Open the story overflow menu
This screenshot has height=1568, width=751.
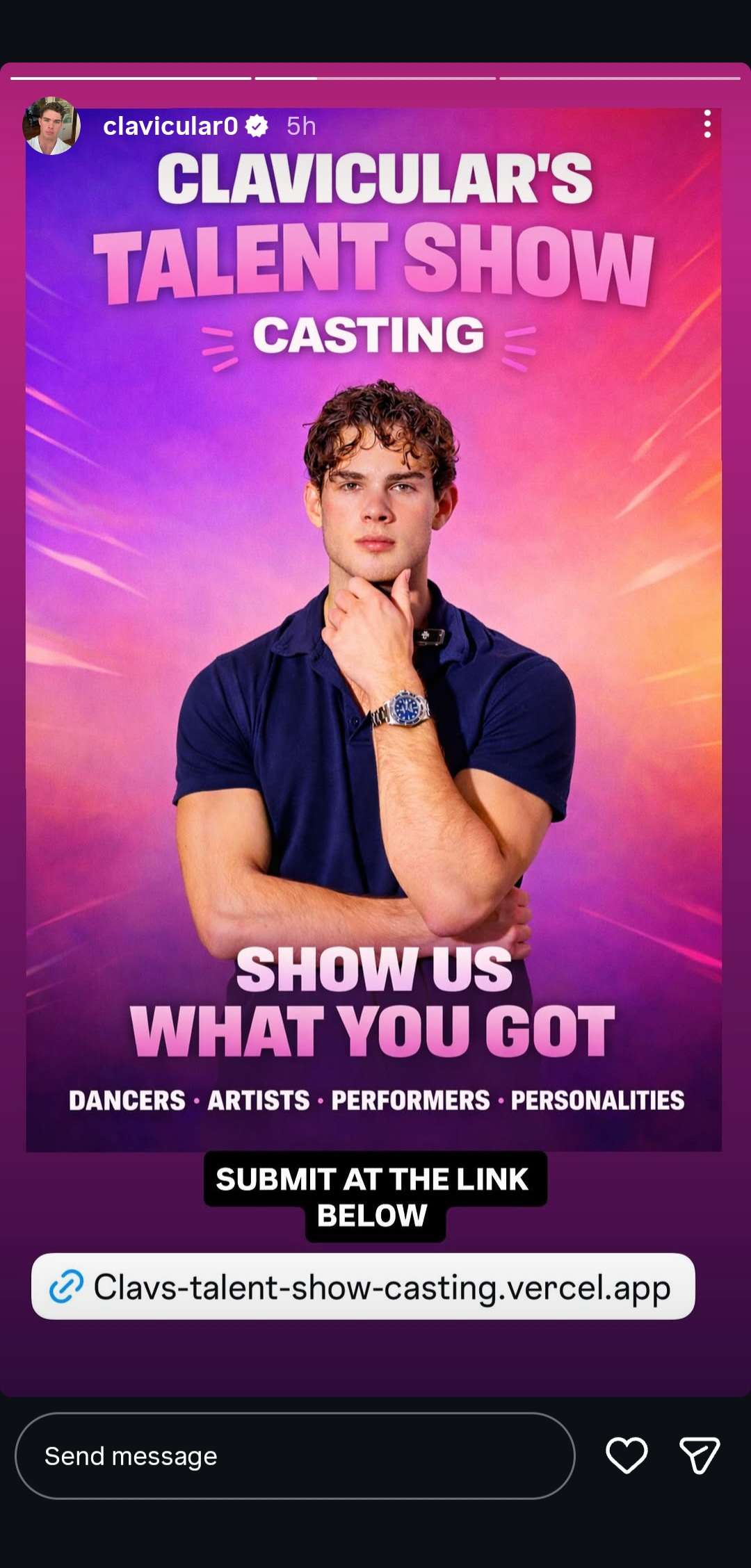[x=706, y=124]
